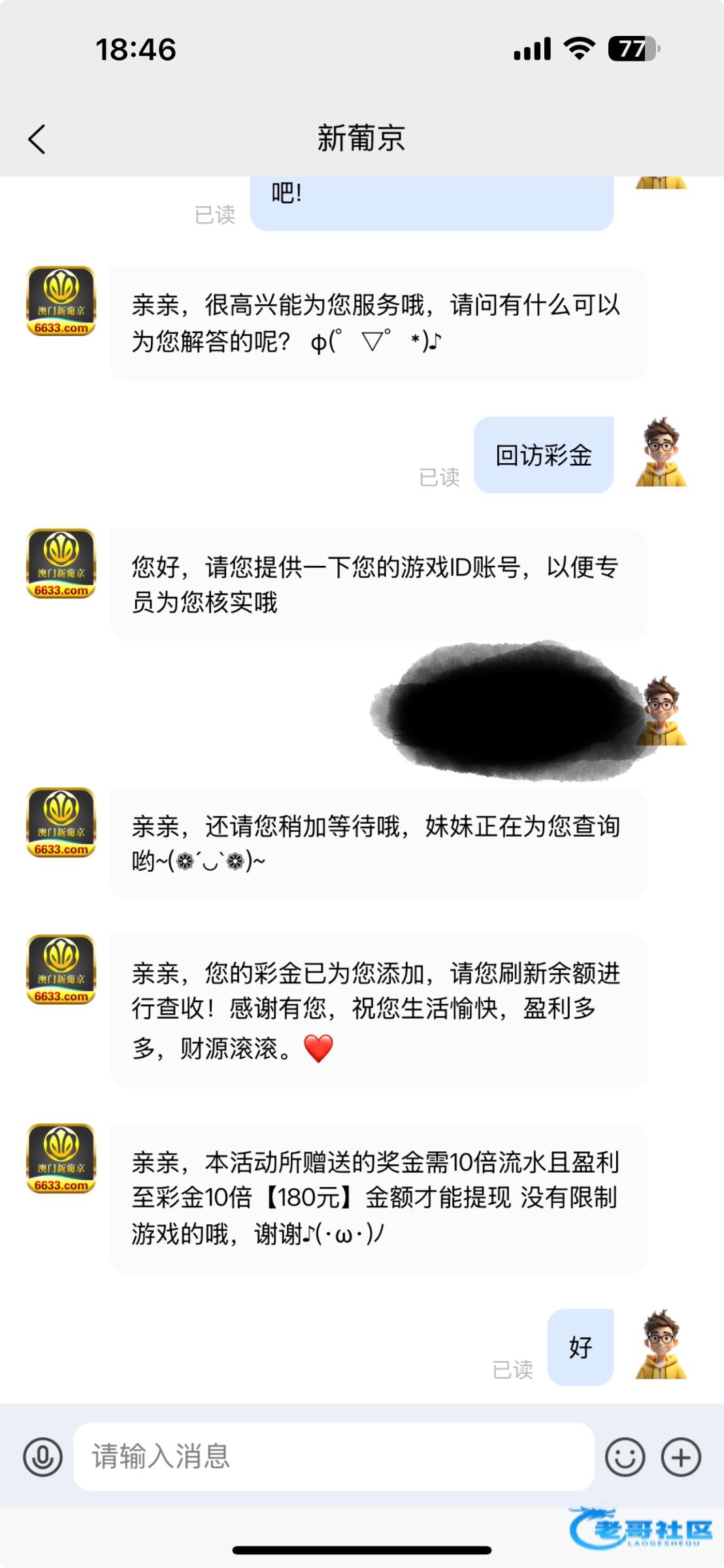Open the plus attachment menu
Screen dimensions: 724x1568
pos(681,1457)
